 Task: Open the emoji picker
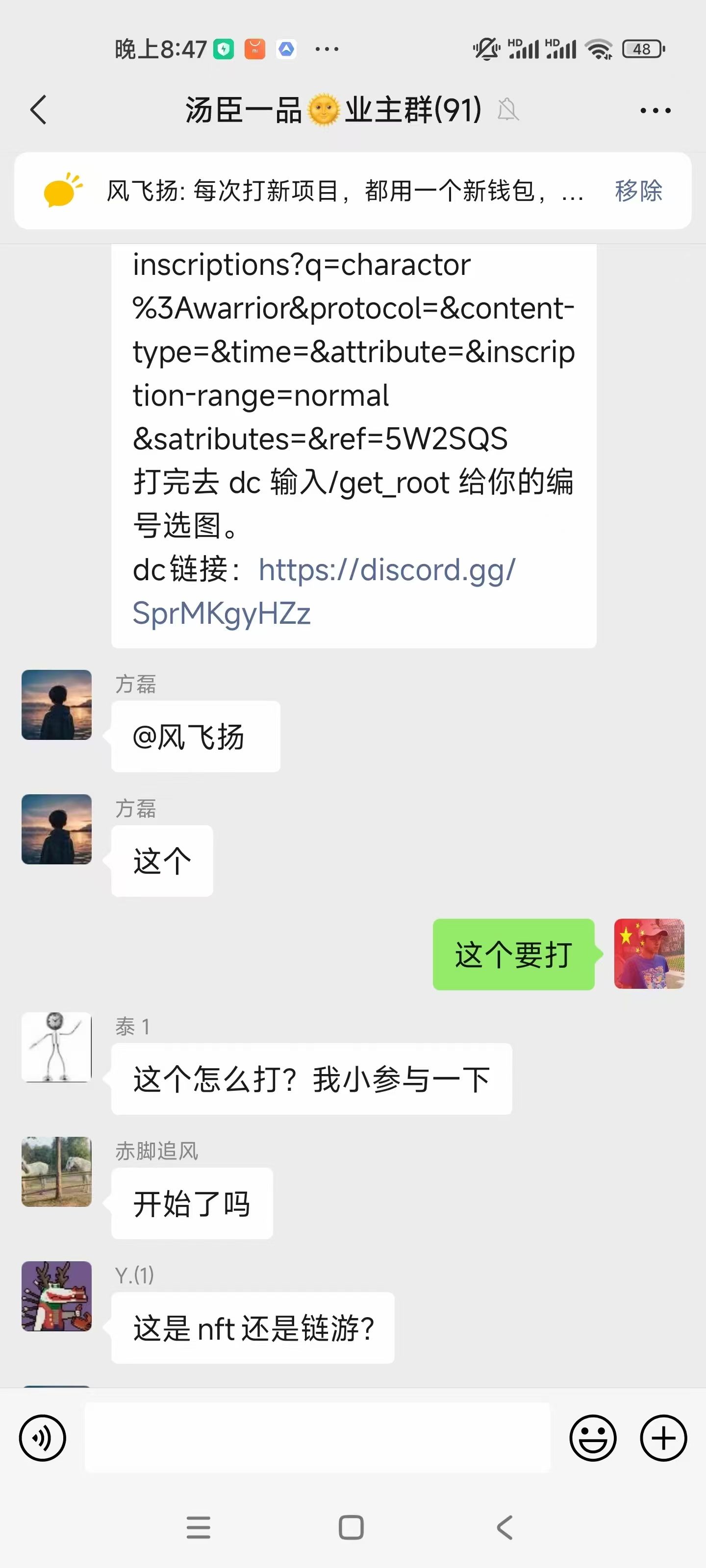coord(593,1438)
